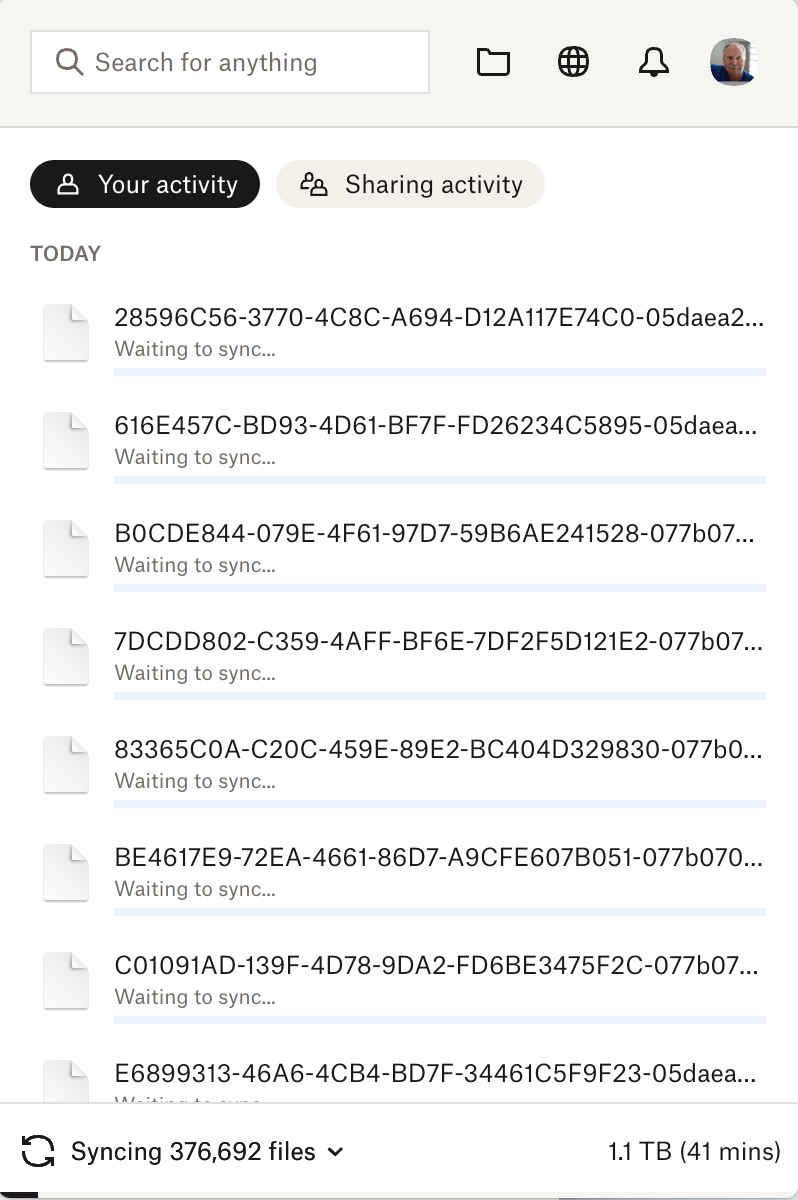Open file starting with 7DCDD802-C359
798x1200 pixels.
[438, 643]
